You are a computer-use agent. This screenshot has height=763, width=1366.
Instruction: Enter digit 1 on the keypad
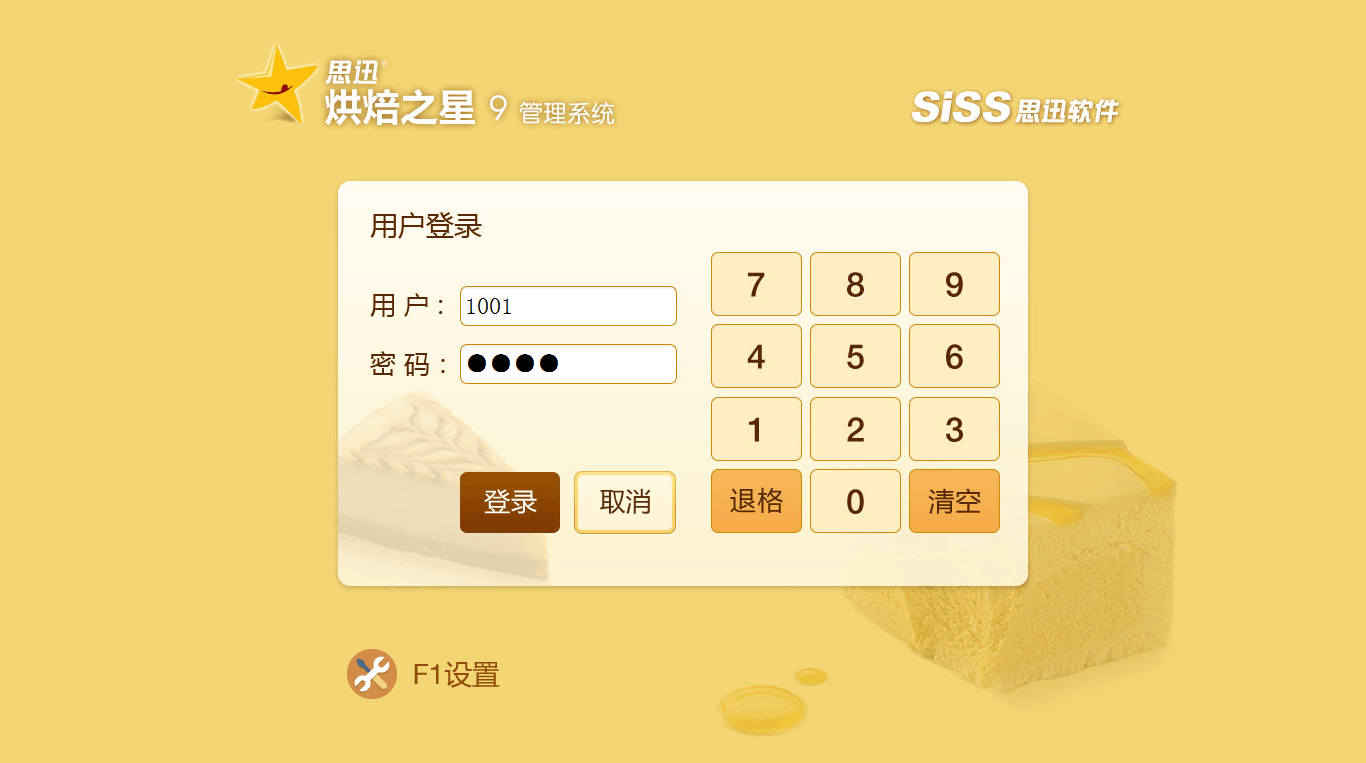[756, 429]
